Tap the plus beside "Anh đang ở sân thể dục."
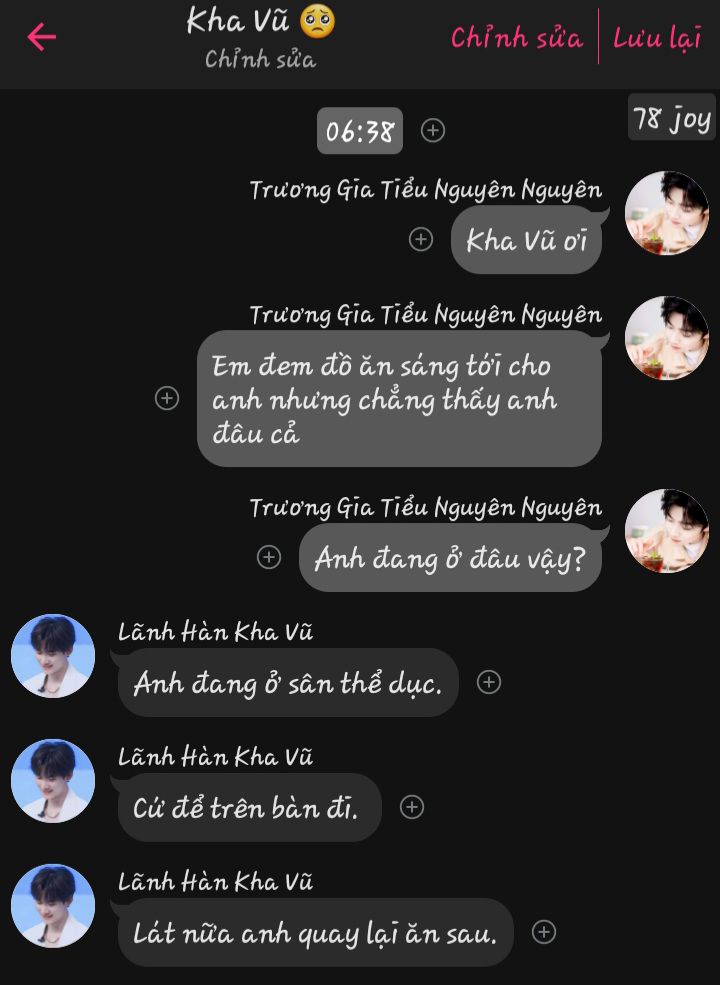Viewport: 720px width, 985px height. (x=488, y=682)
